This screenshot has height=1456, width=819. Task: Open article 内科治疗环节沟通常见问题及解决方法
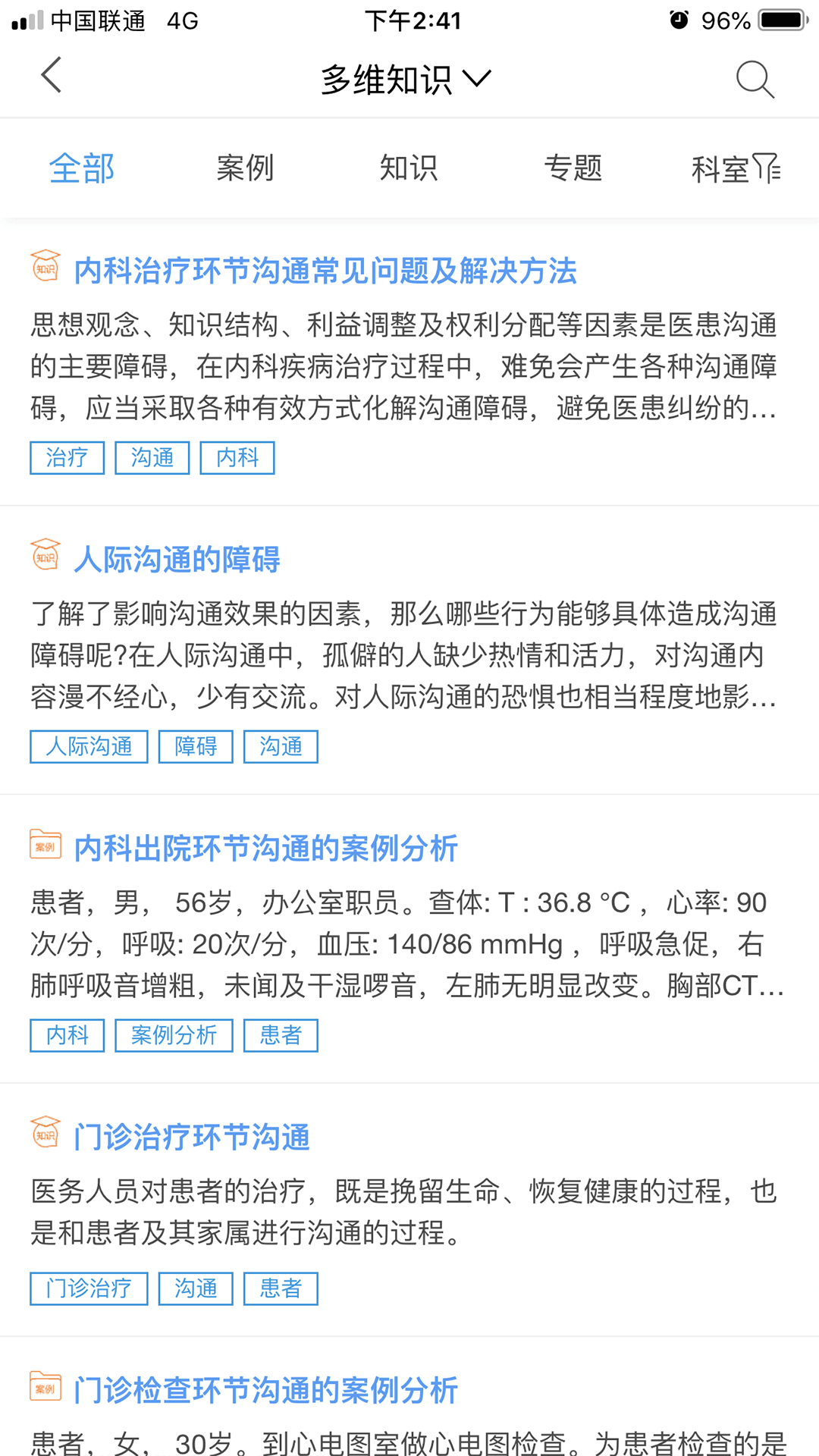click(325, 271)
